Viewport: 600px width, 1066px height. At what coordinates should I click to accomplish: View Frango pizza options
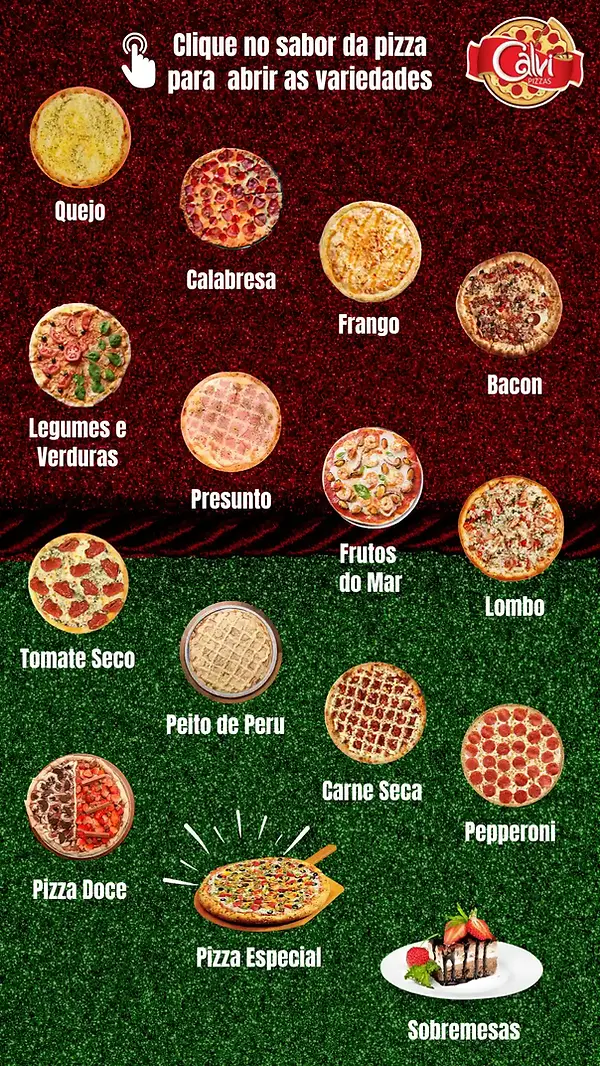(x=370, y=251)
